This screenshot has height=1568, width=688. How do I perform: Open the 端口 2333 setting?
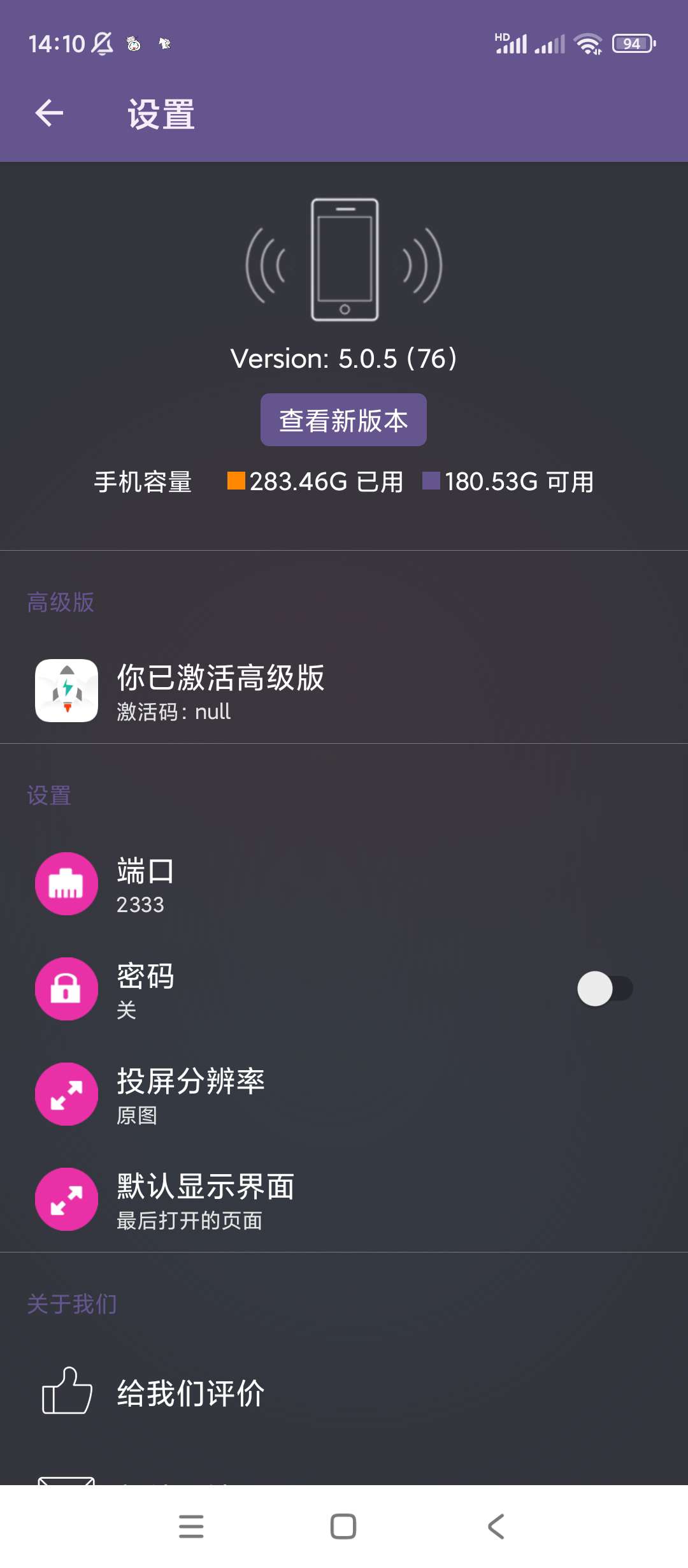click(x=344, y=884)
